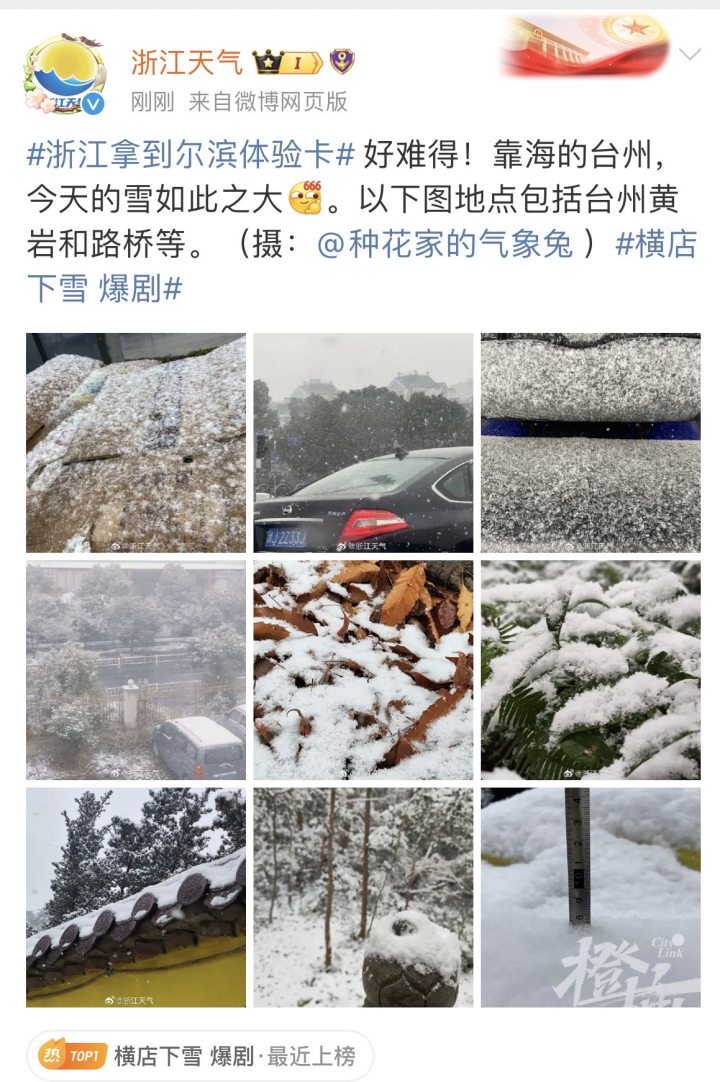Expand the post options chevron
720x1082 pixels.
690,54
